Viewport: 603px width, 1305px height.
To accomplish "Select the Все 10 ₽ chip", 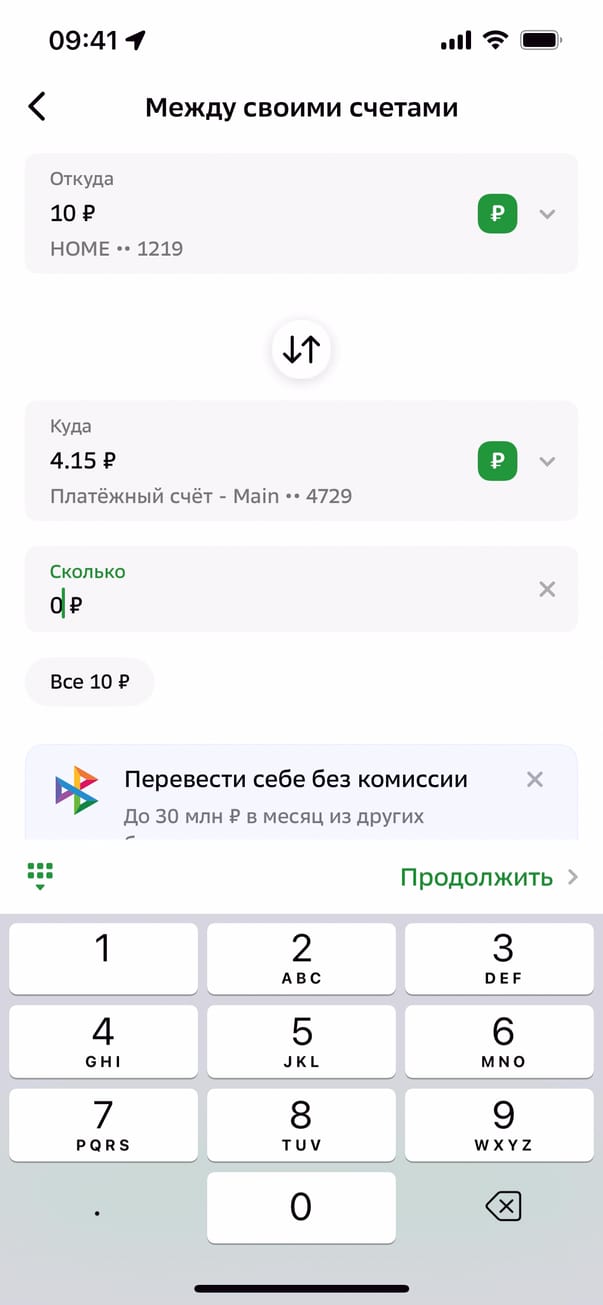I will click(90, 682).
